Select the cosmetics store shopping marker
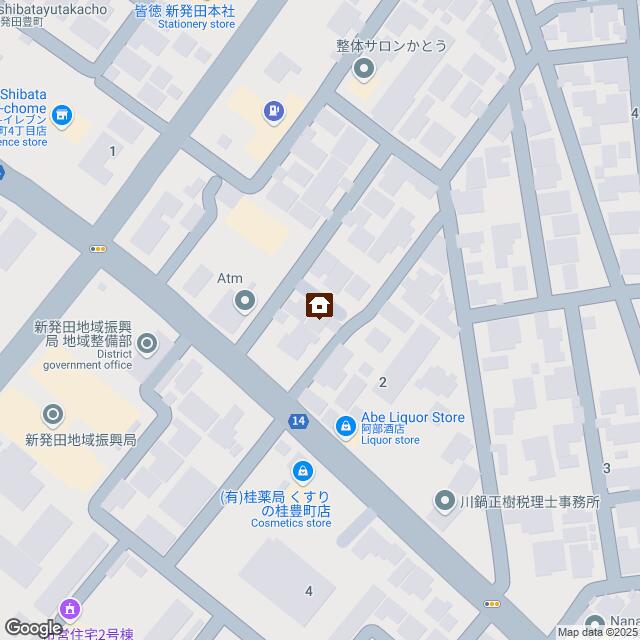This screenshot has width=640, height=640. pos(301,470)
